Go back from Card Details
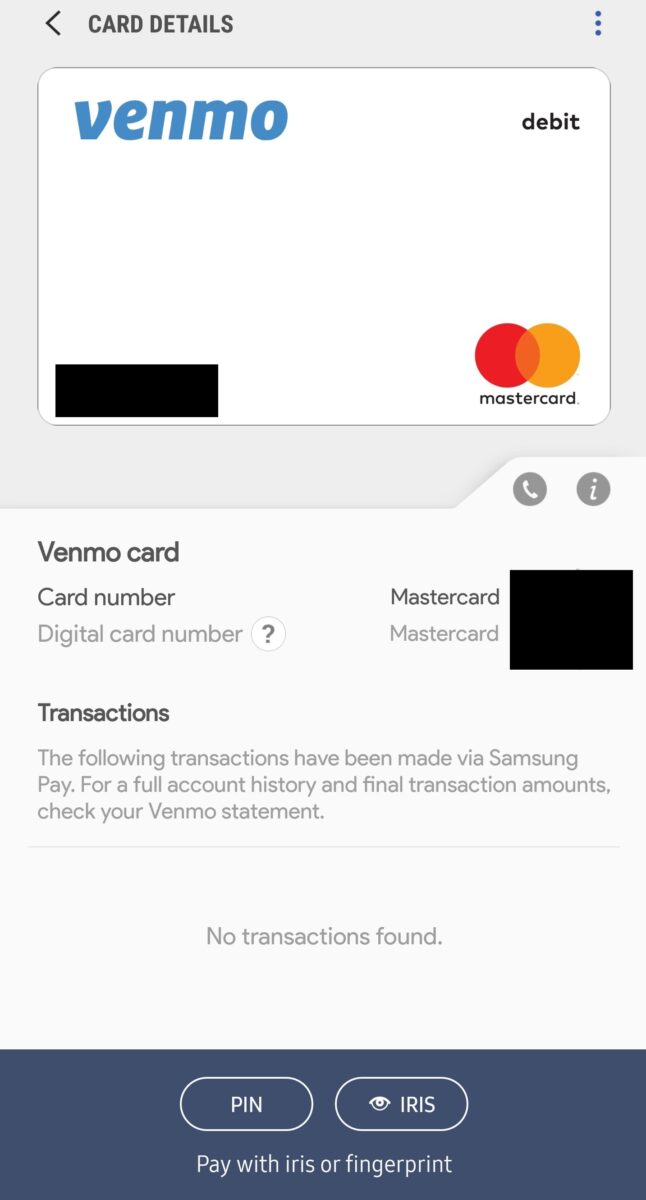This screenshot has height=1200, width=646. pyautogui.click(x=53, y=24)
